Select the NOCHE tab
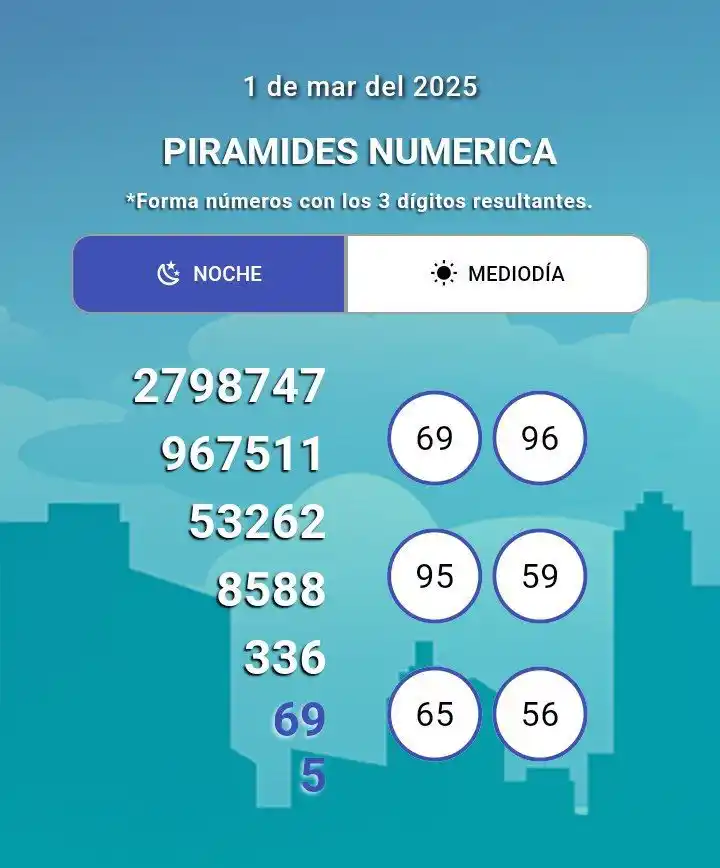720x868 pixels. [210, 274]
